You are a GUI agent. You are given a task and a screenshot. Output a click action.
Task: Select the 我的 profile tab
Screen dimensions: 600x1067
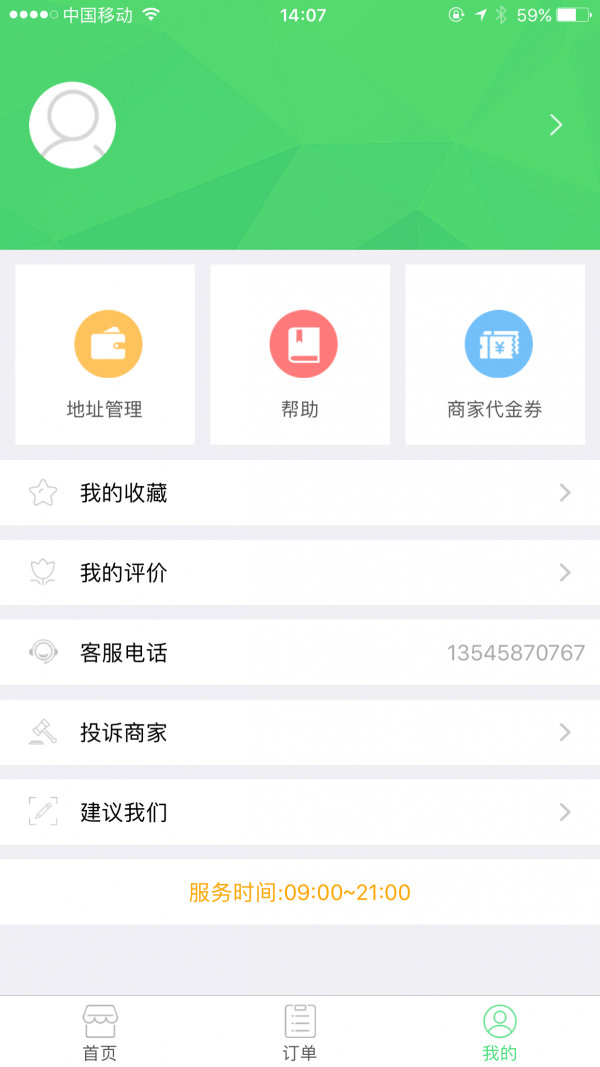pyautogui.click(x=500, y=1032)
